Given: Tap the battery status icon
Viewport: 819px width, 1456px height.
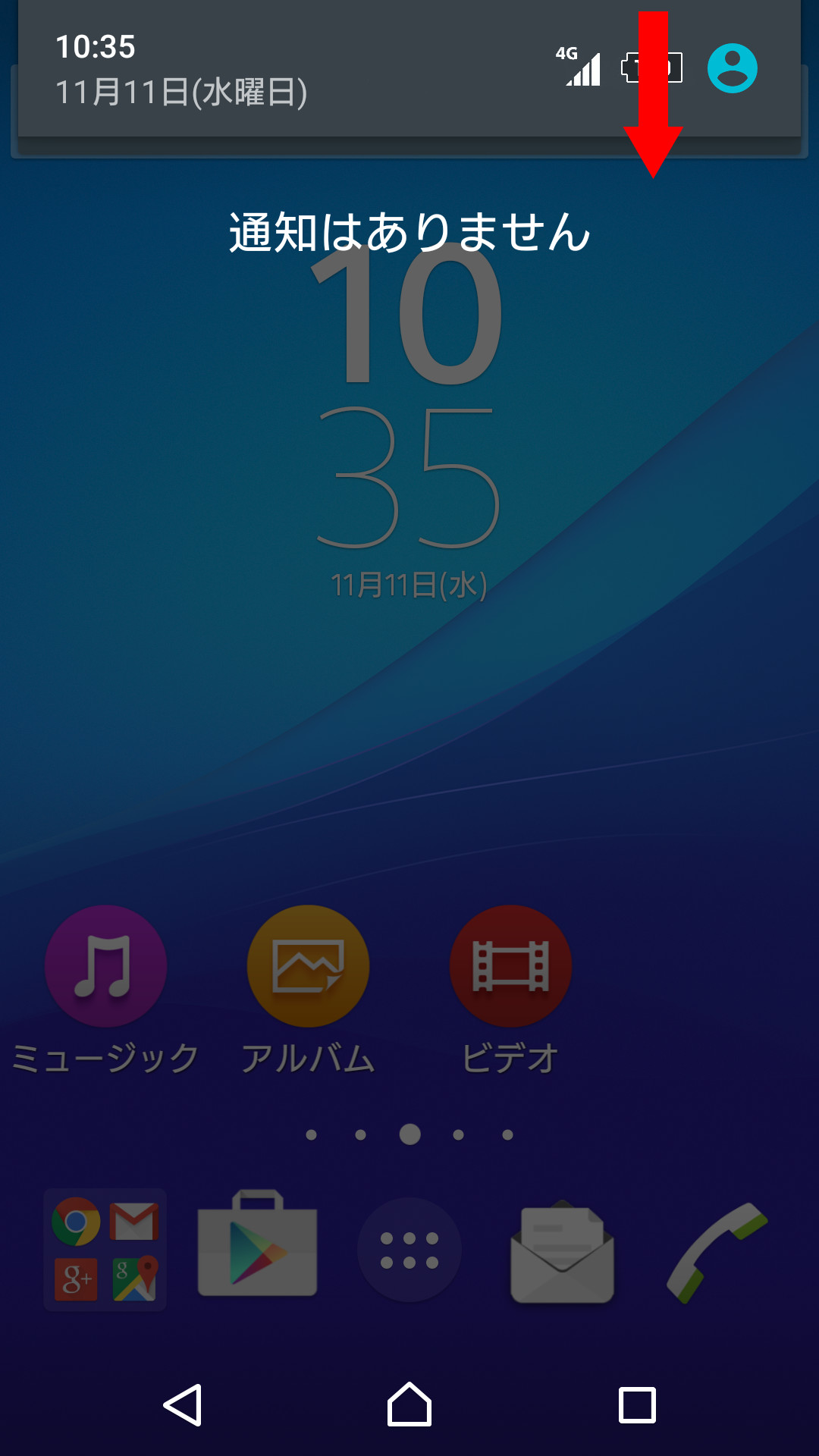Looking at the screenshot, I should [x=652, y=68].
